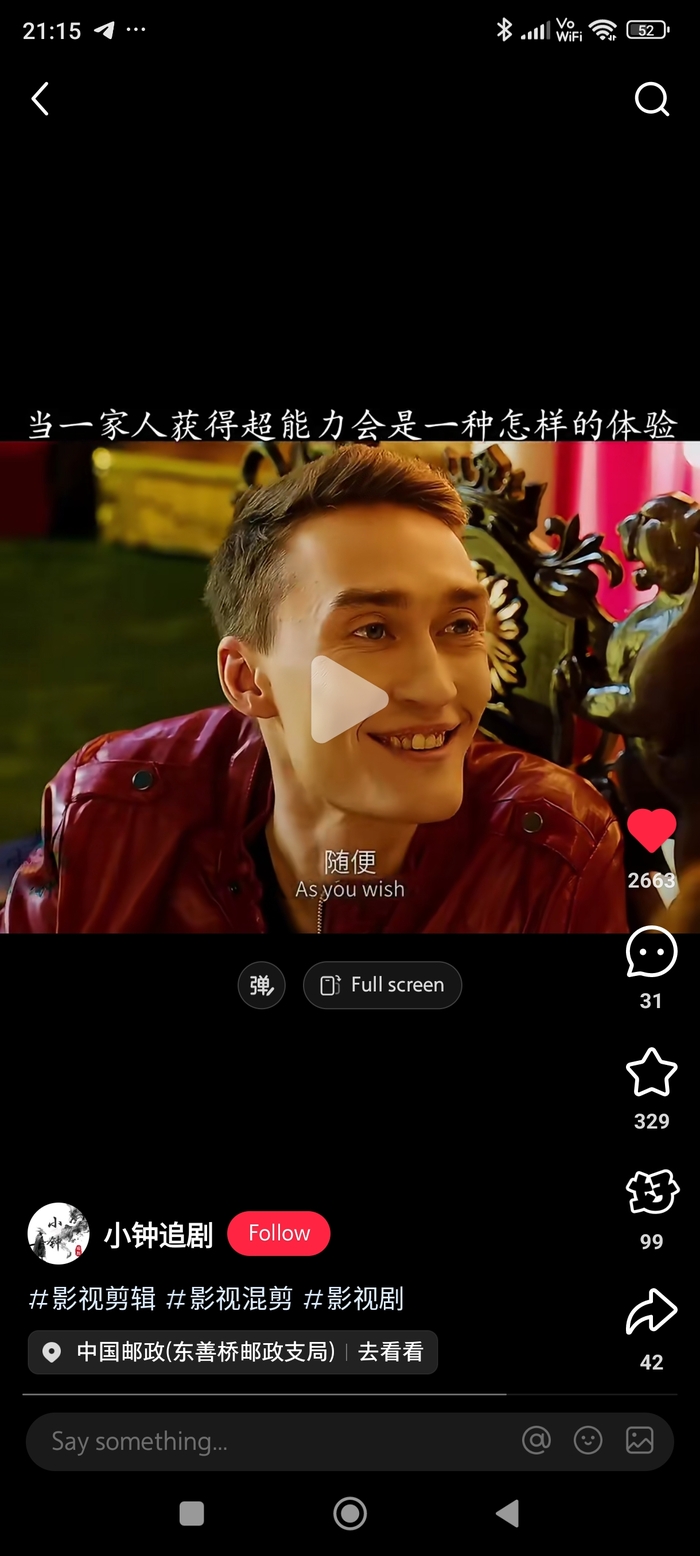Resume the paused video with play button
This screenshot has height=1556, width=700.
pyautogui.click(x=348, y=699)
